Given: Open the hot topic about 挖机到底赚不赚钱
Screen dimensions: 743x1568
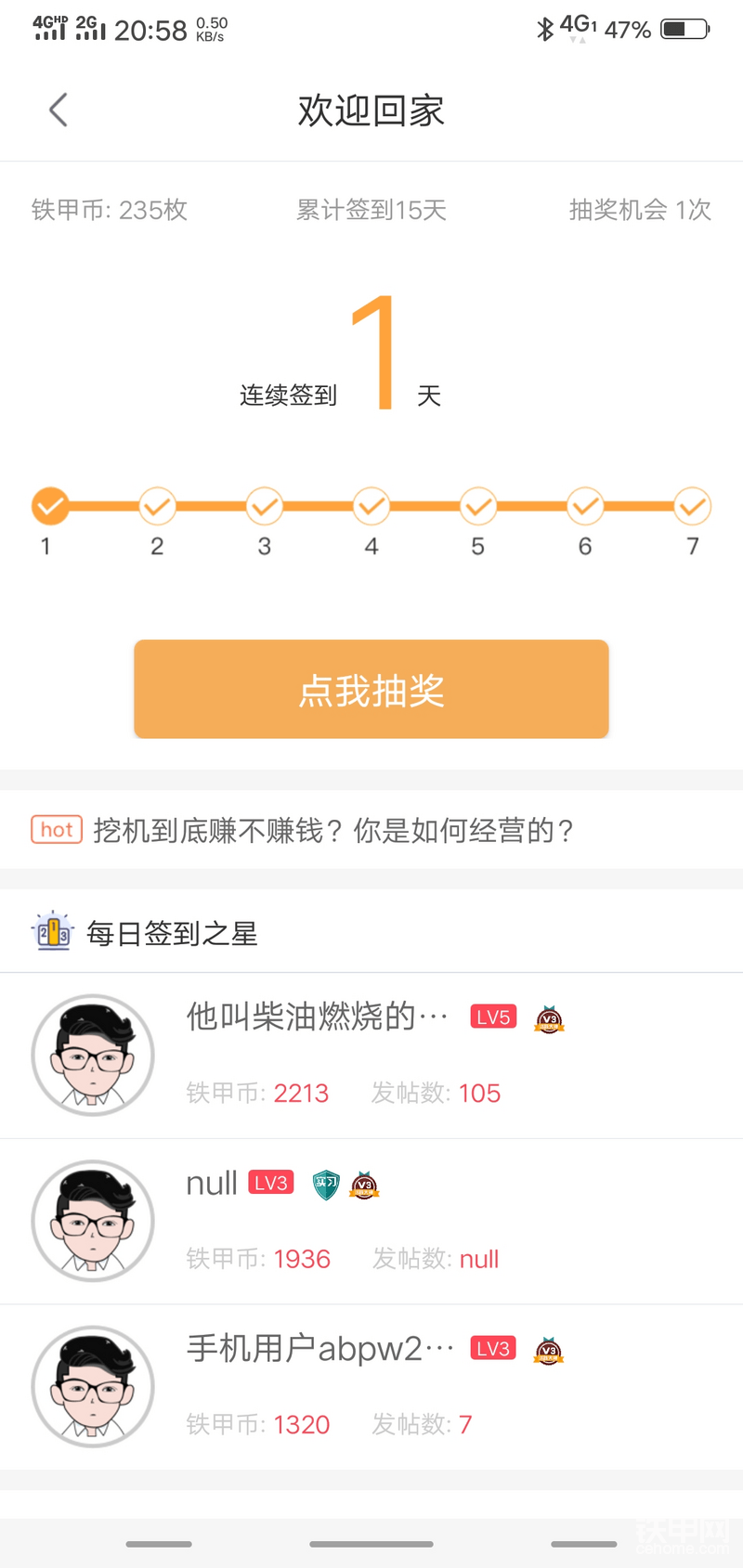Looking at the screenshot, I should (x=332, y=830).
